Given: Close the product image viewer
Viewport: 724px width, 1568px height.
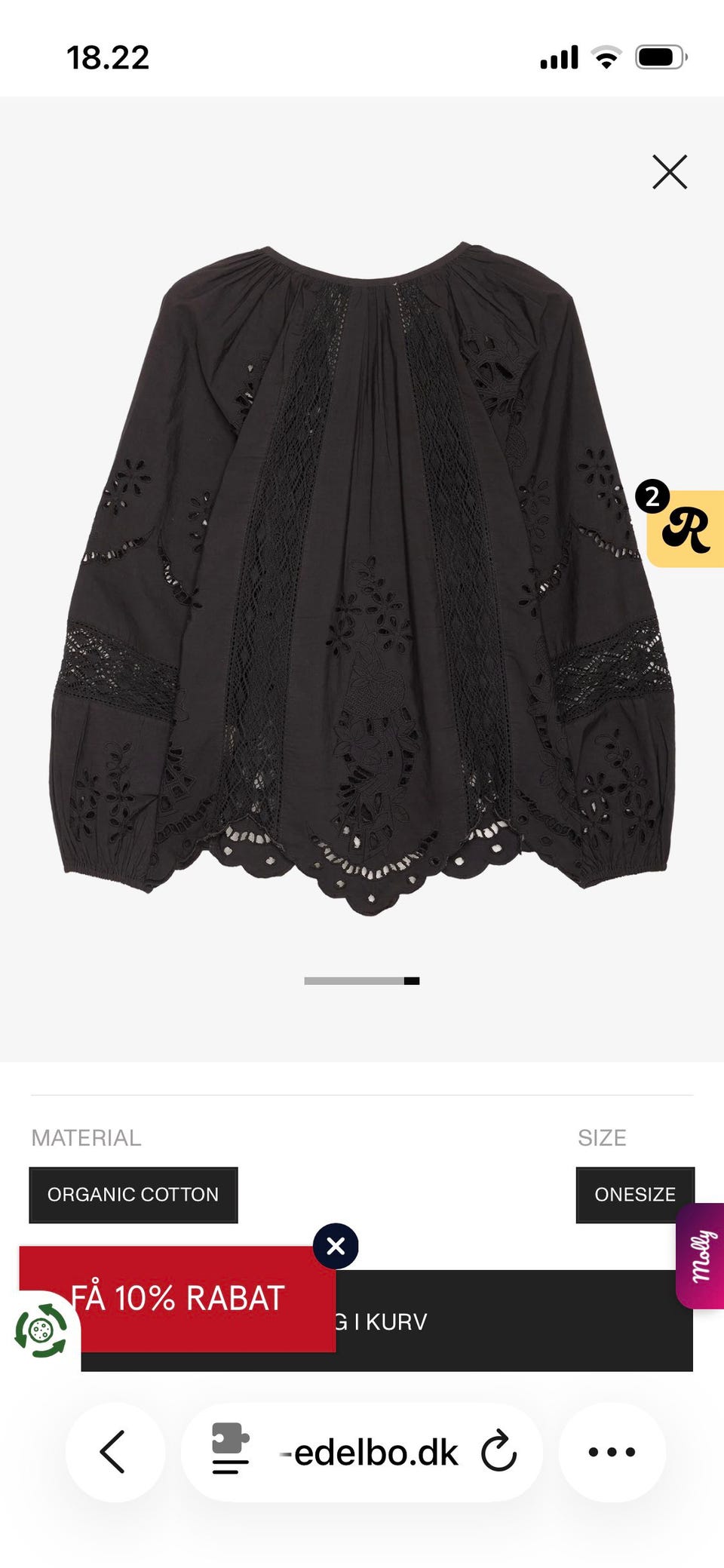Looking at the screenshot, I should pos(669,172).
